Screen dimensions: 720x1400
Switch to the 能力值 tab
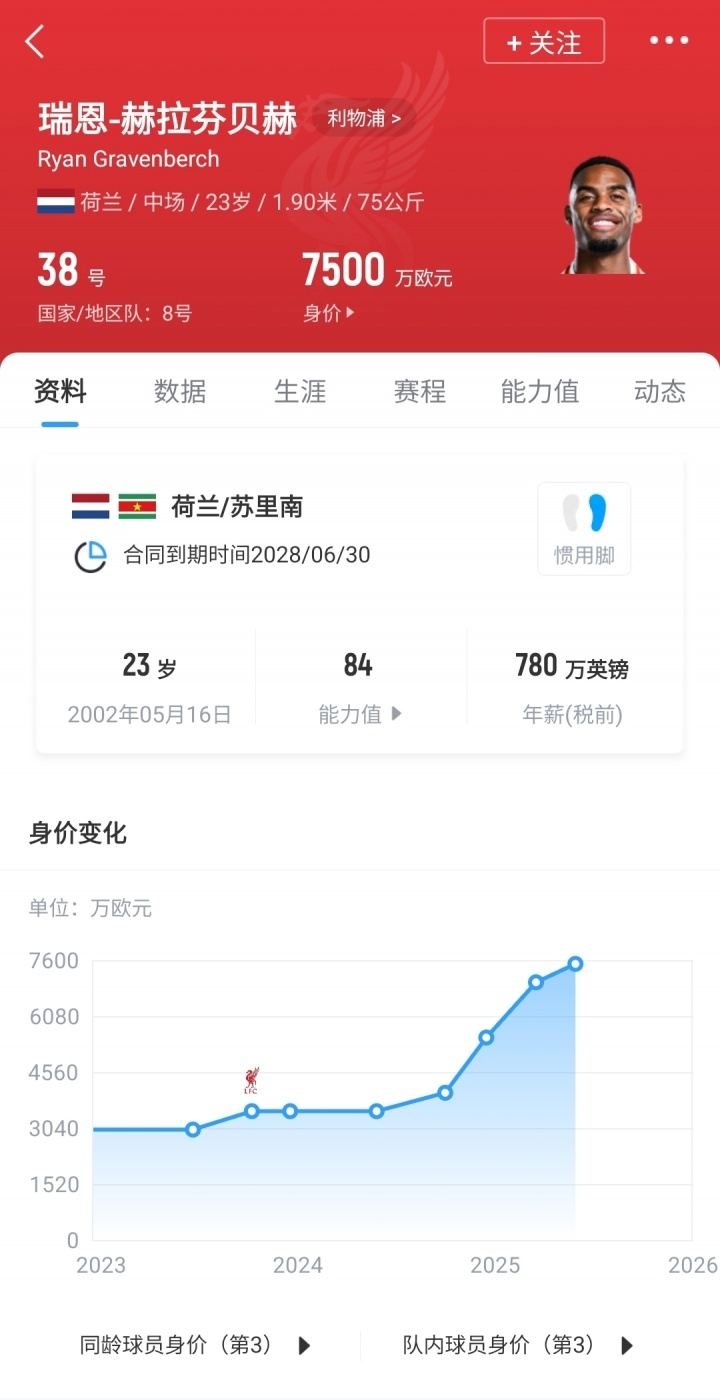coord(539,391)
